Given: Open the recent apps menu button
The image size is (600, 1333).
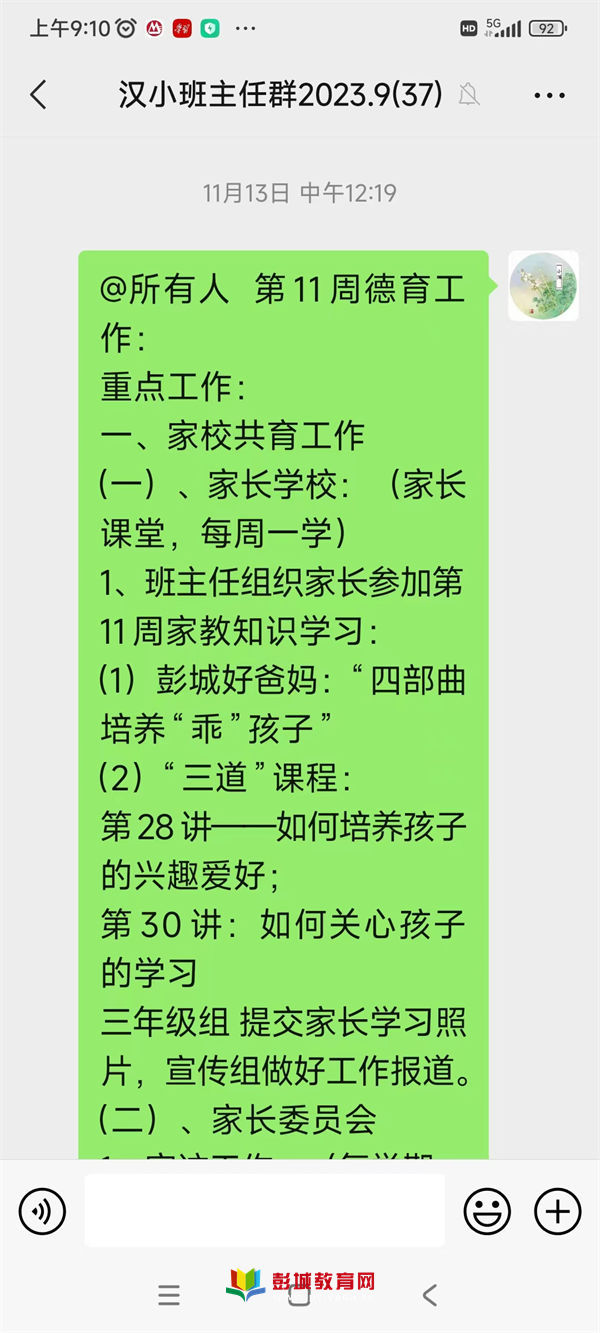Looking at the screenshot, I should tap(169, 1296).
